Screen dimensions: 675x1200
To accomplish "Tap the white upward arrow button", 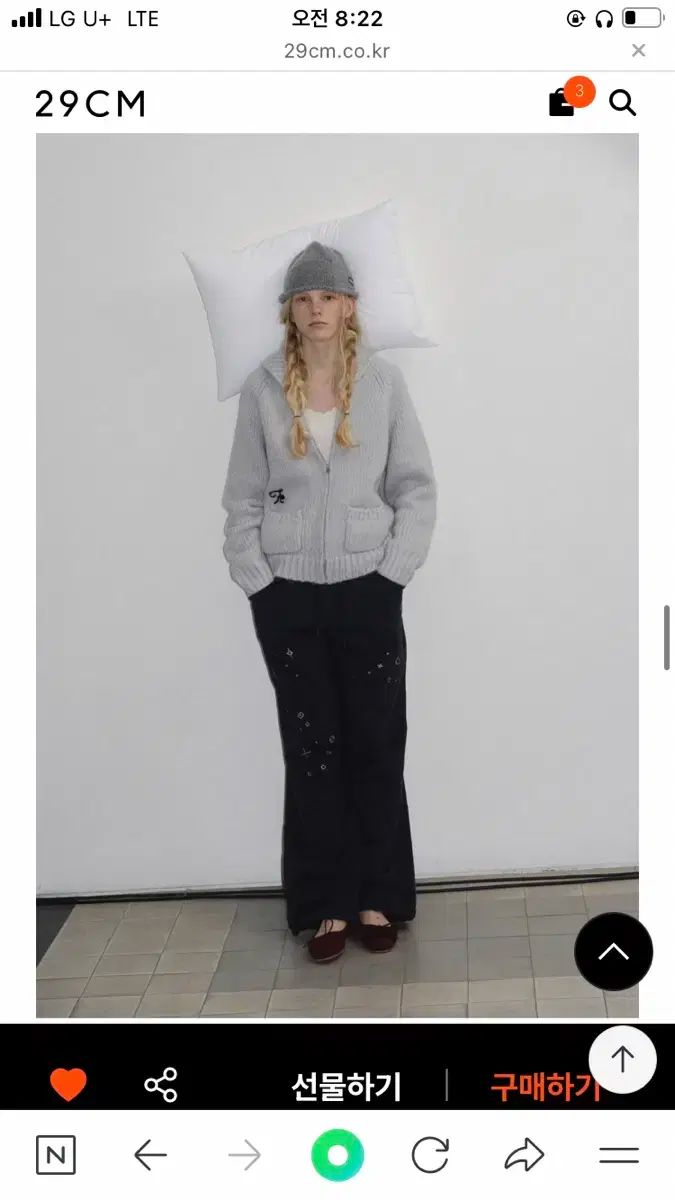I will pos(622,1059).
